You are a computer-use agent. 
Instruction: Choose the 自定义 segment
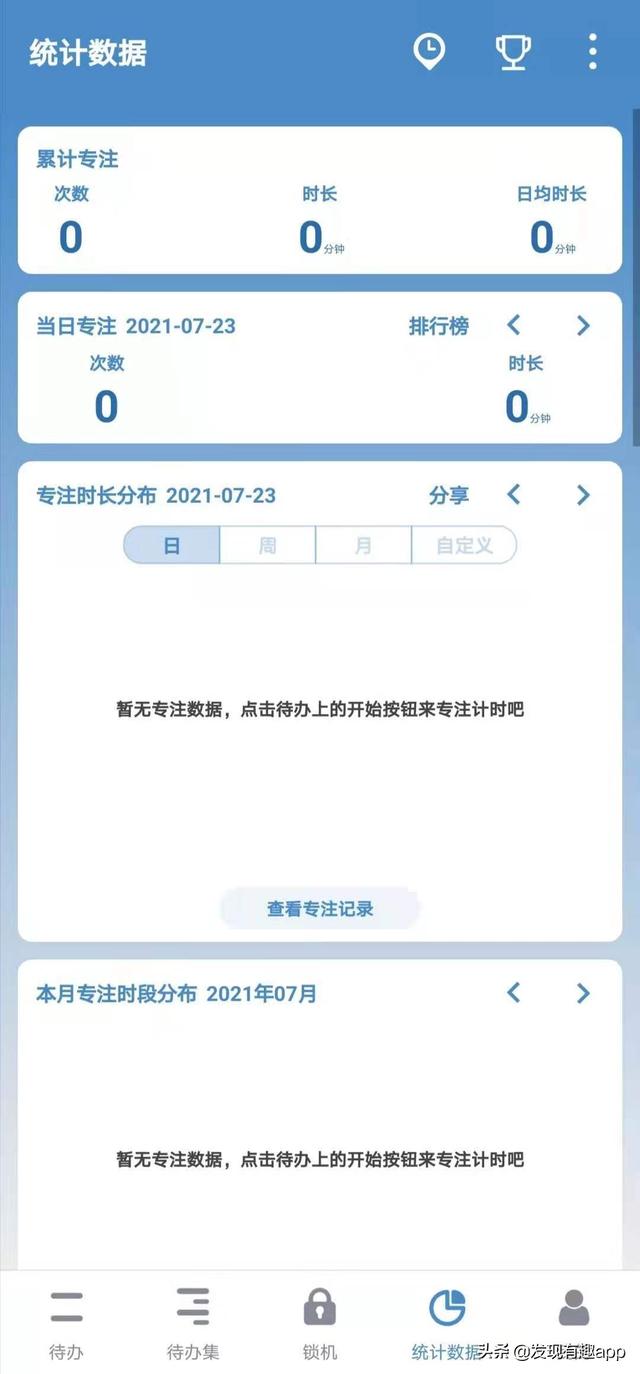[464, 546]
